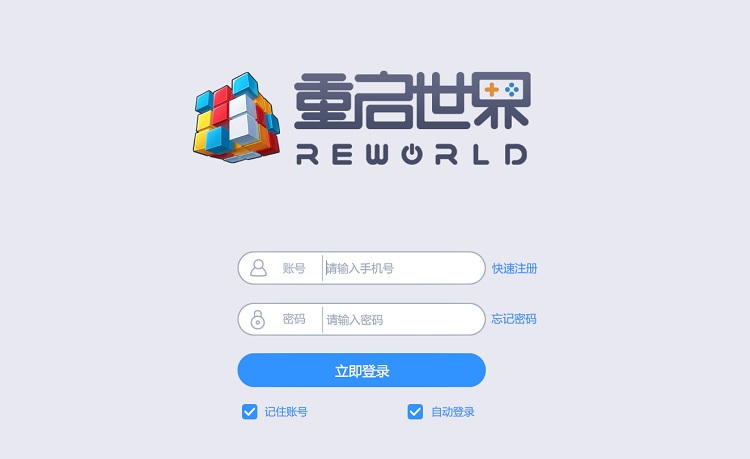Open the 快速注册 quick registration link

(x=514, y=268)
